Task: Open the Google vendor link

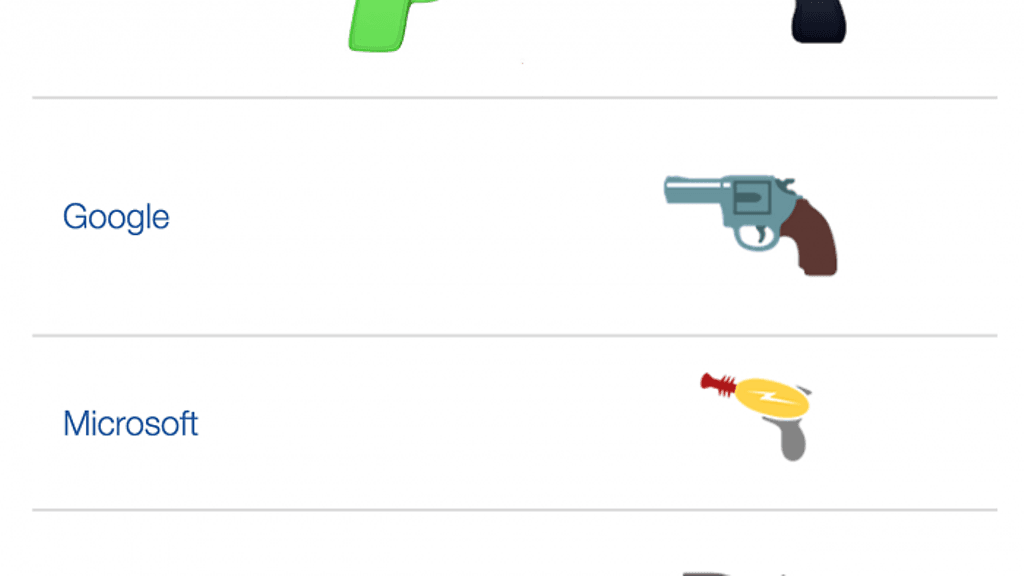Action: pyautogui.click(x=116, y=217)
